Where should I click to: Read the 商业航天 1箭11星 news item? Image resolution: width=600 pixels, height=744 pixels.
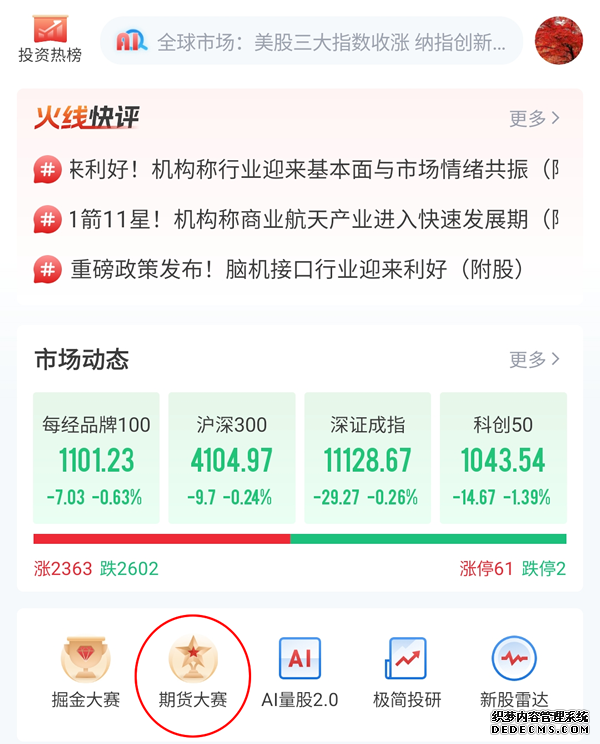pyautogui.click(x=300, y=218)
